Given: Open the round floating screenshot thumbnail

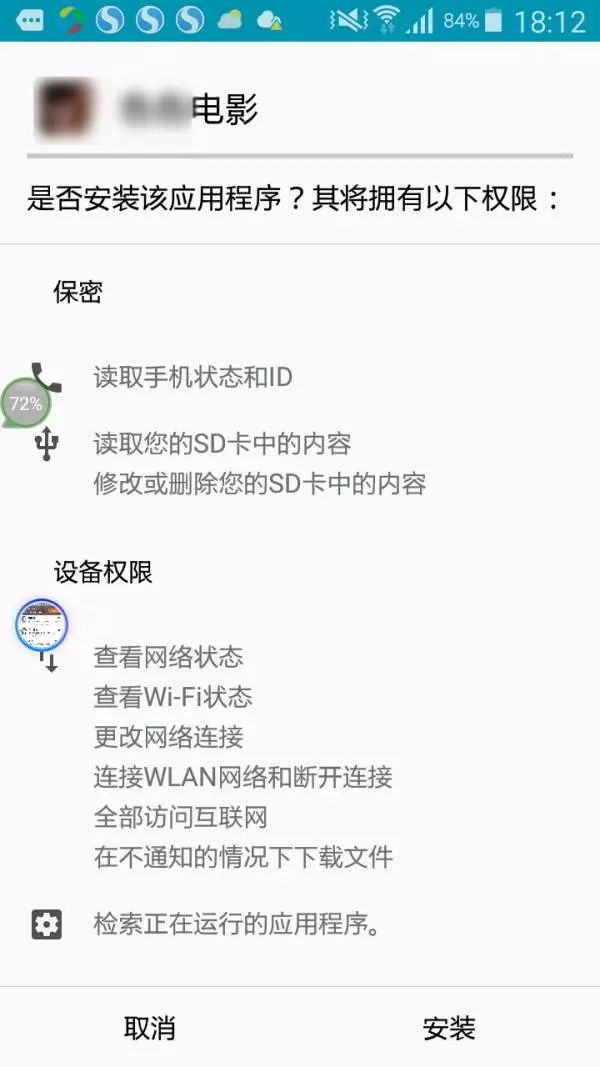Looking at the screenshot, I should 42,626.
